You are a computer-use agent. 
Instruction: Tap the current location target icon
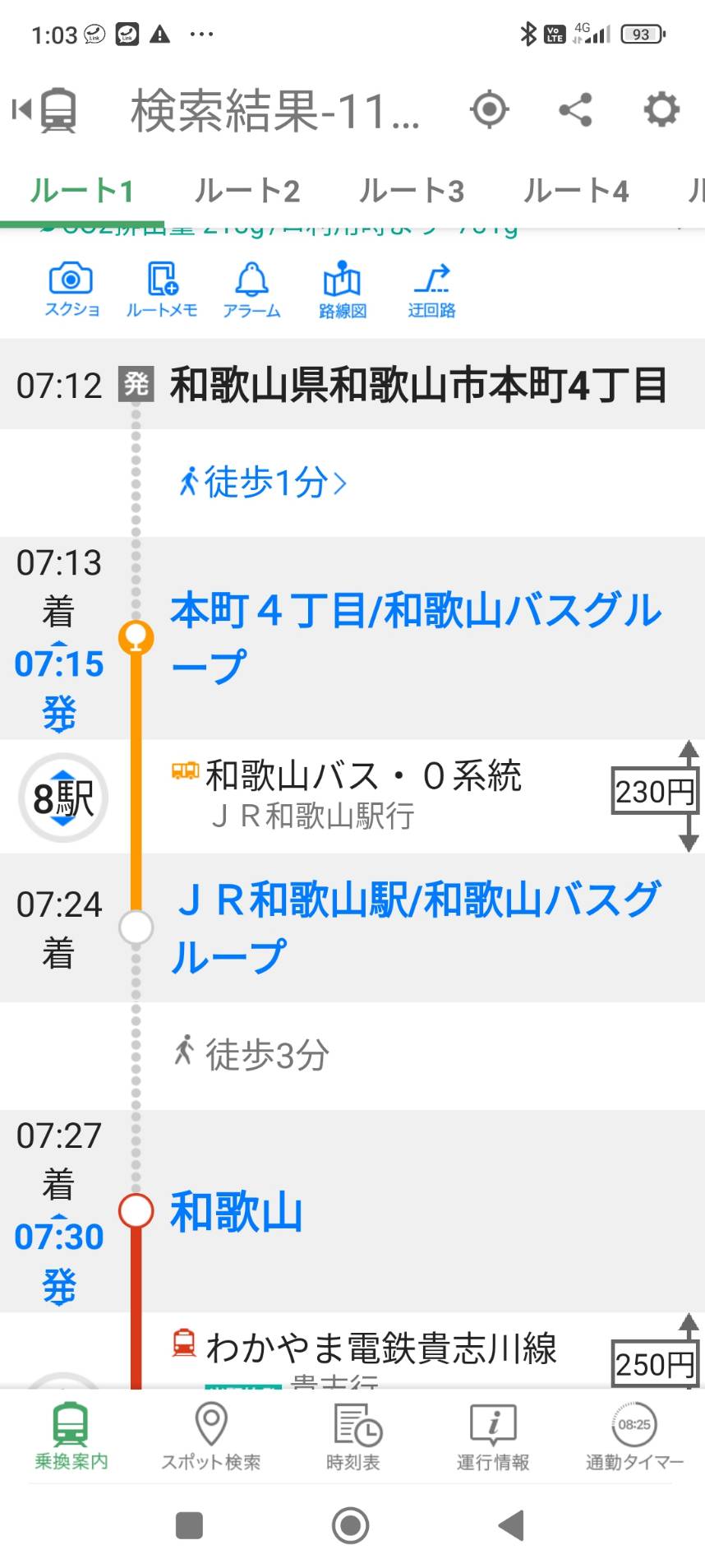coord(490,109)
